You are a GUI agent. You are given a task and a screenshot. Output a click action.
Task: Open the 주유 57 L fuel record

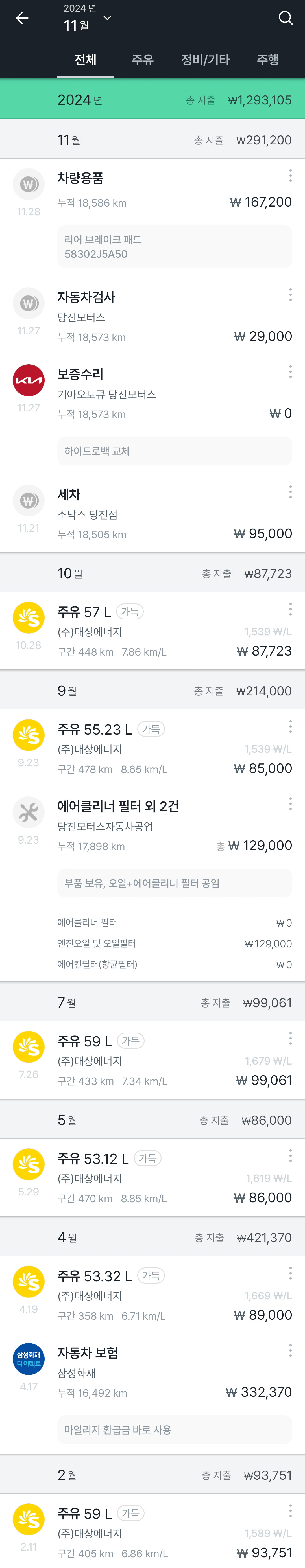click(152, 631)
